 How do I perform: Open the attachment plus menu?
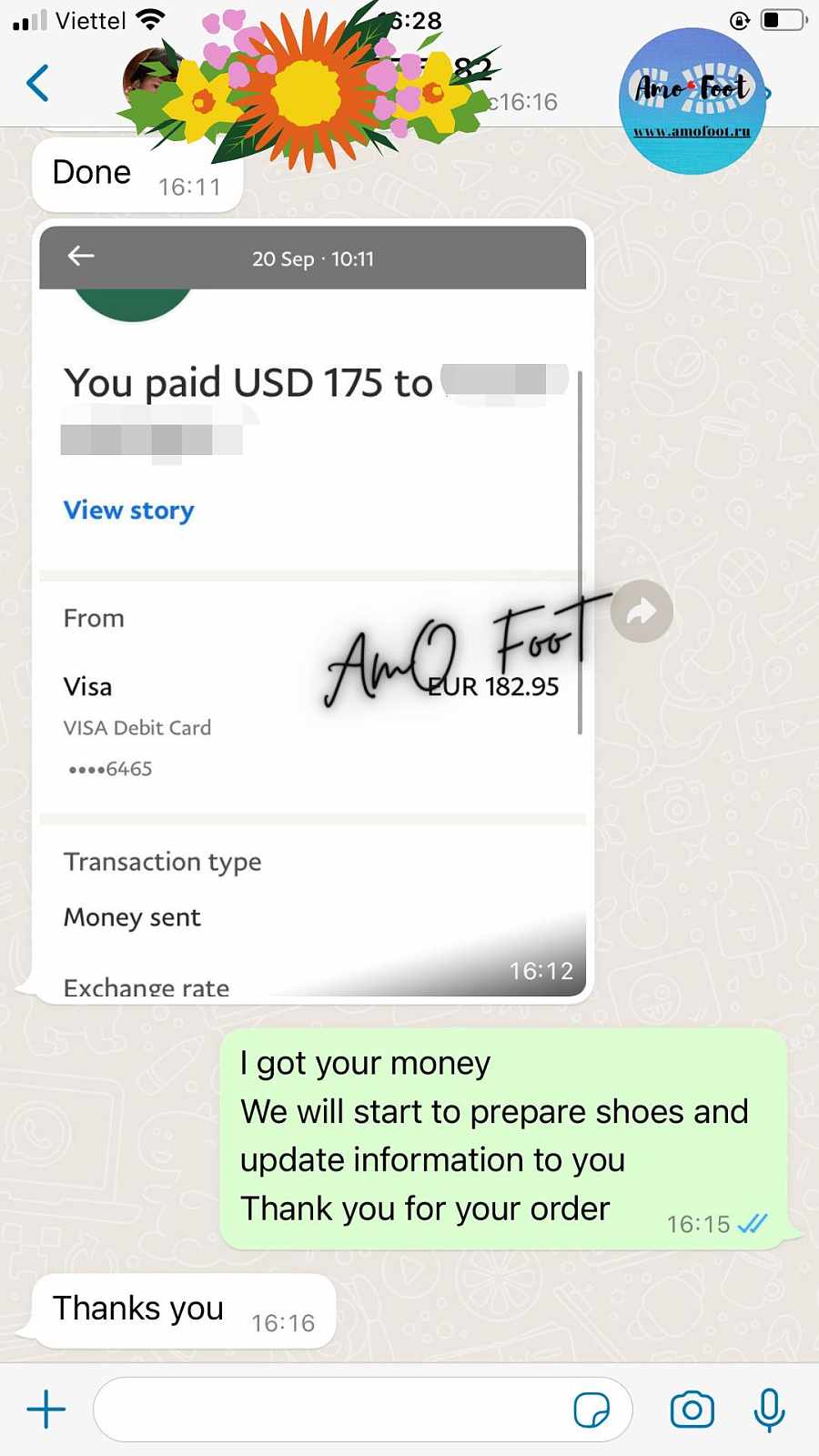coord(46,1410)
